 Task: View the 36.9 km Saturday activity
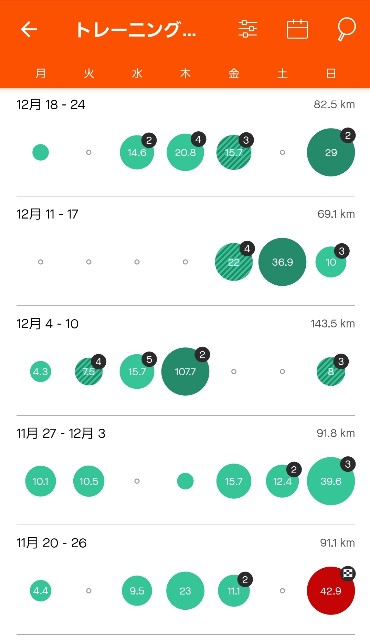tap(282, 262)
